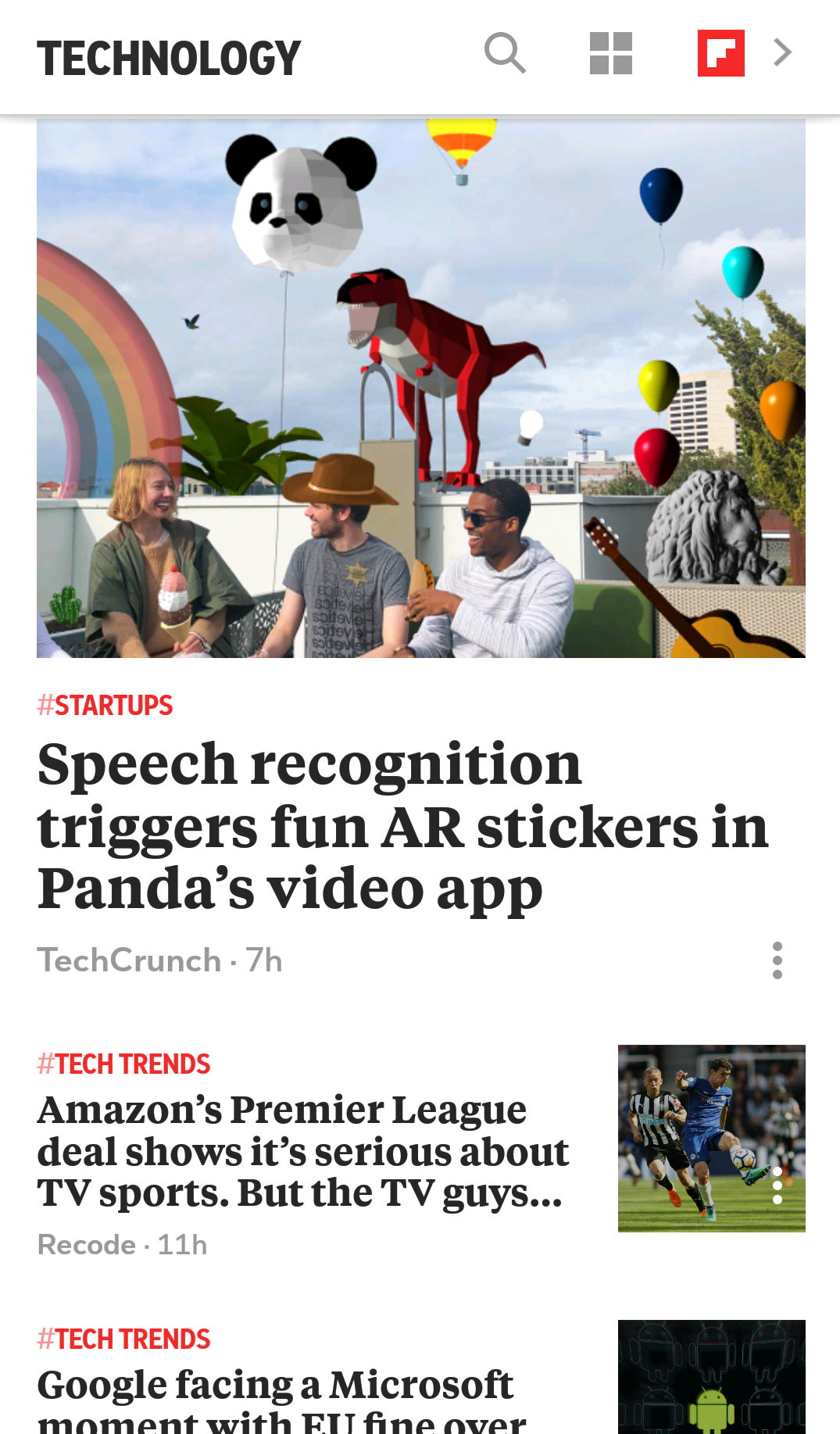Read Amazon's Premier League deal article
The image size is (840, 1434).
(302, 1151)
